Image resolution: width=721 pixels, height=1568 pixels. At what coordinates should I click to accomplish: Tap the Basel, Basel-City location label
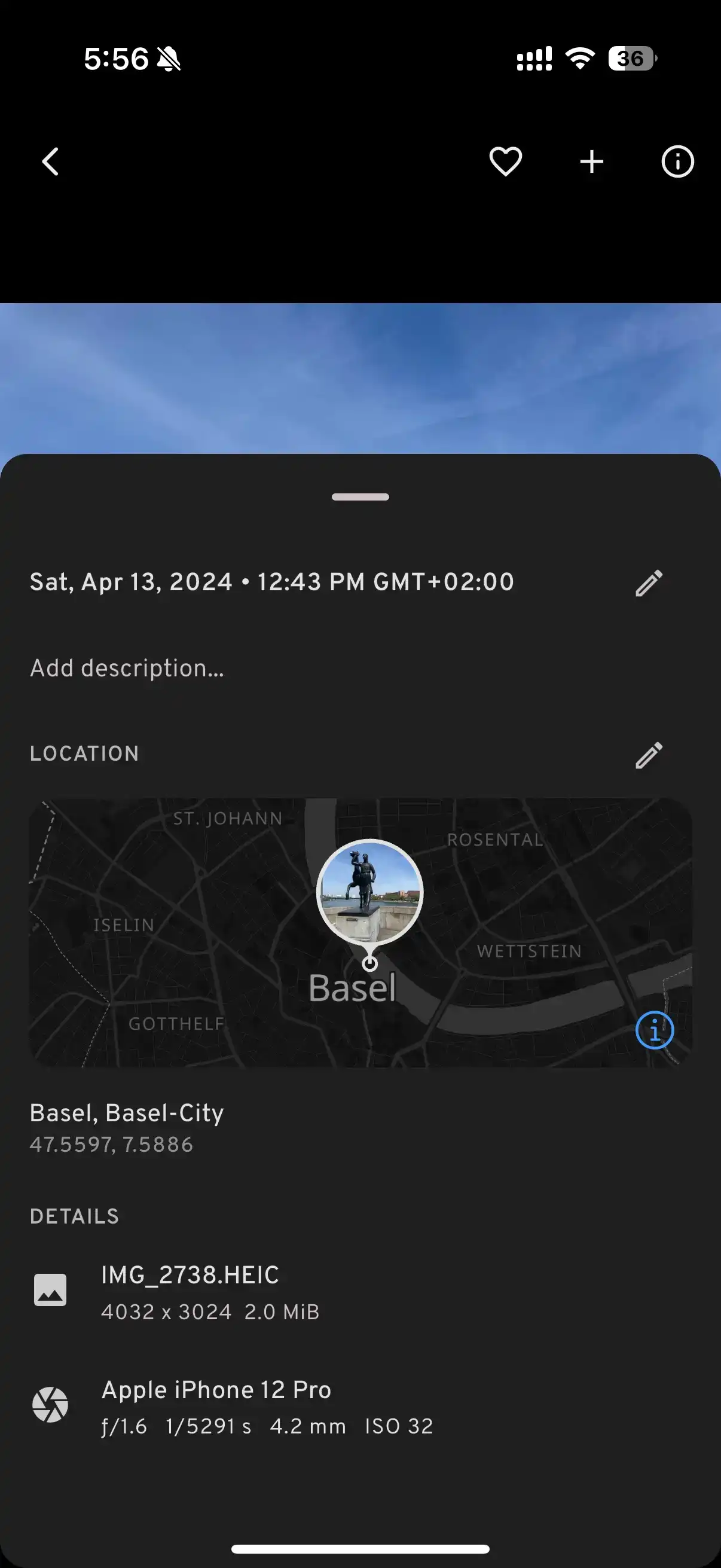point(127,1115)
